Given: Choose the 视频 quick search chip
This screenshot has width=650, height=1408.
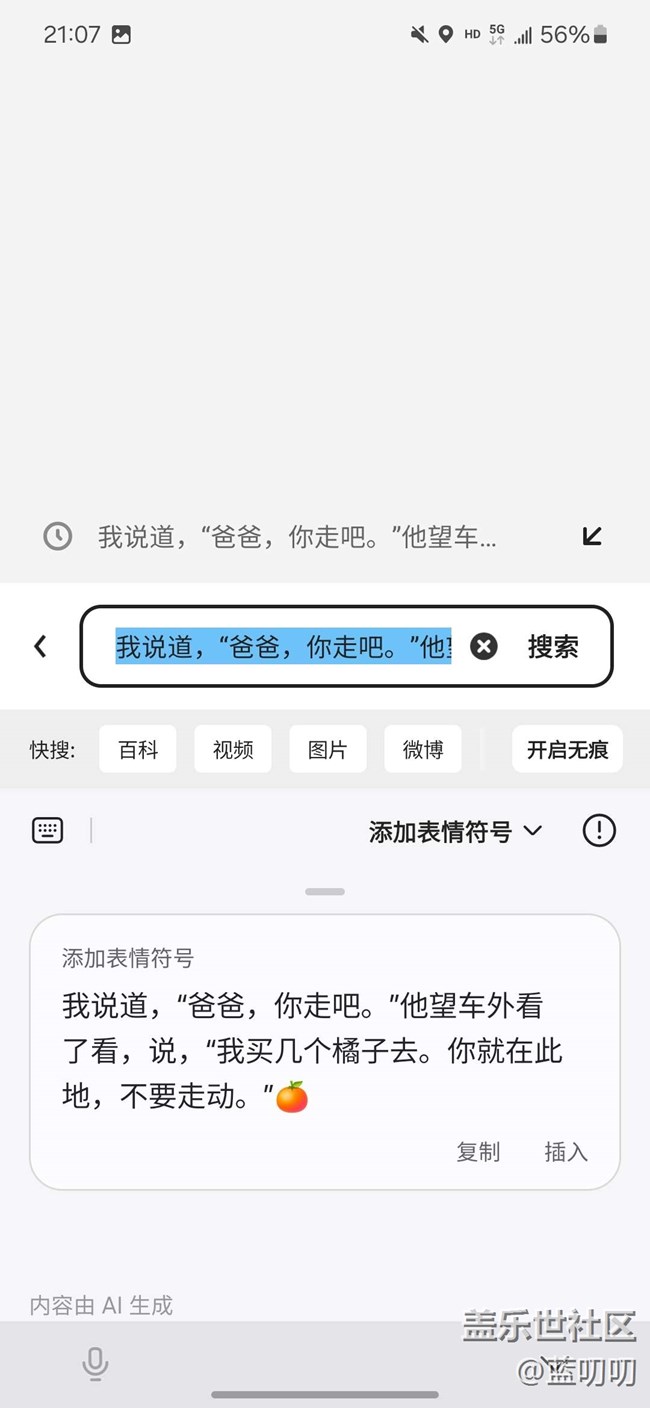Looking at the screenshot, I should [233, 749].
